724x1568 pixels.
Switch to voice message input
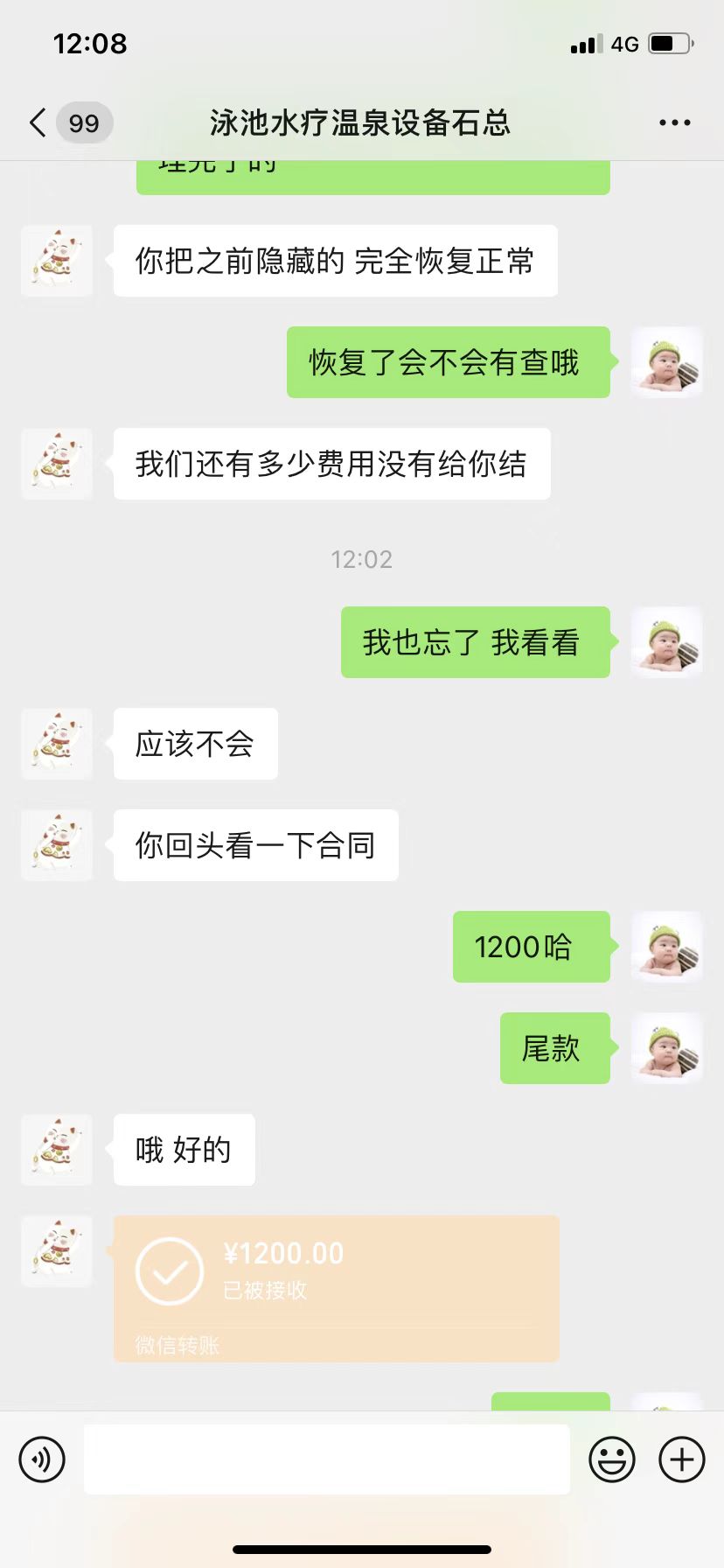(x=42, y=1459)
